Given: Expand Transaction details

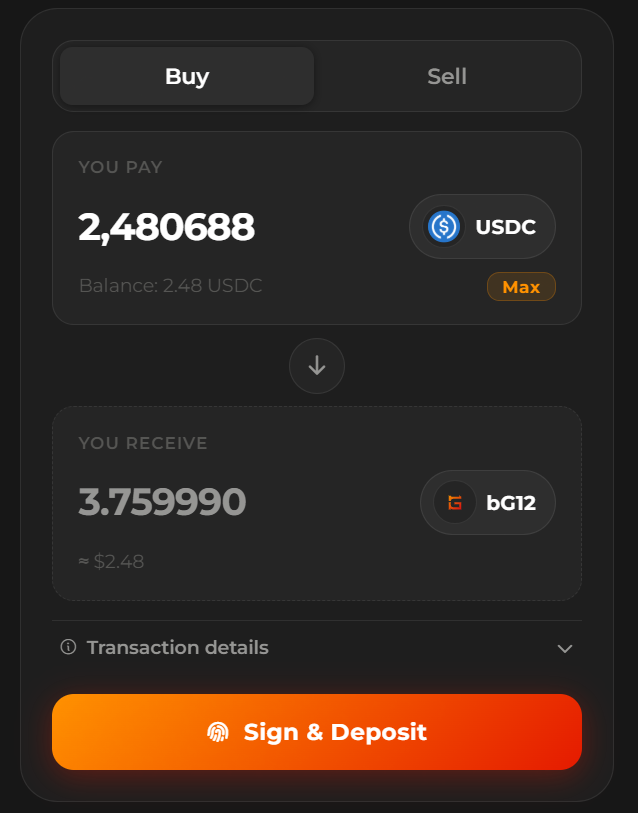Looking at the screenshot, I should point(317,647).
